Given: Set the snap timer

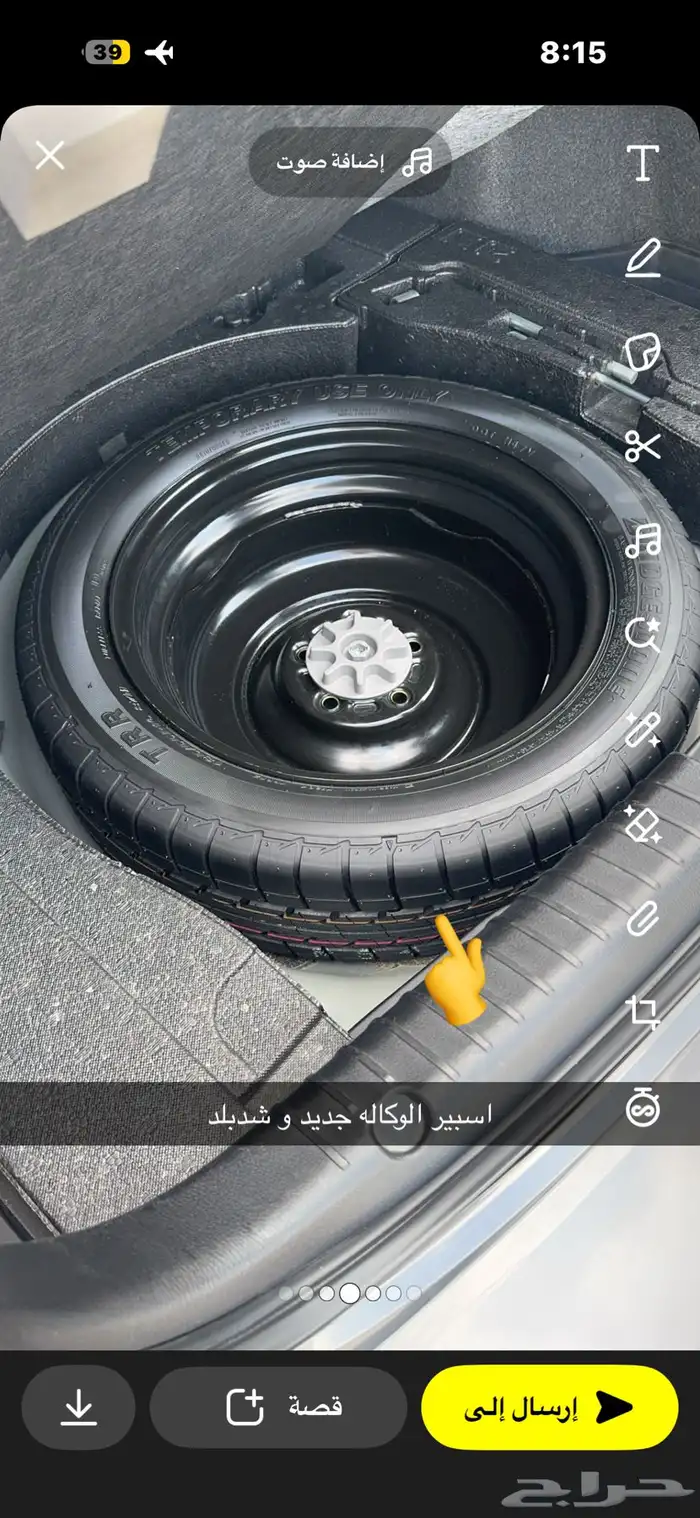Looking at the screenshot, I should tap(643, 1108).
